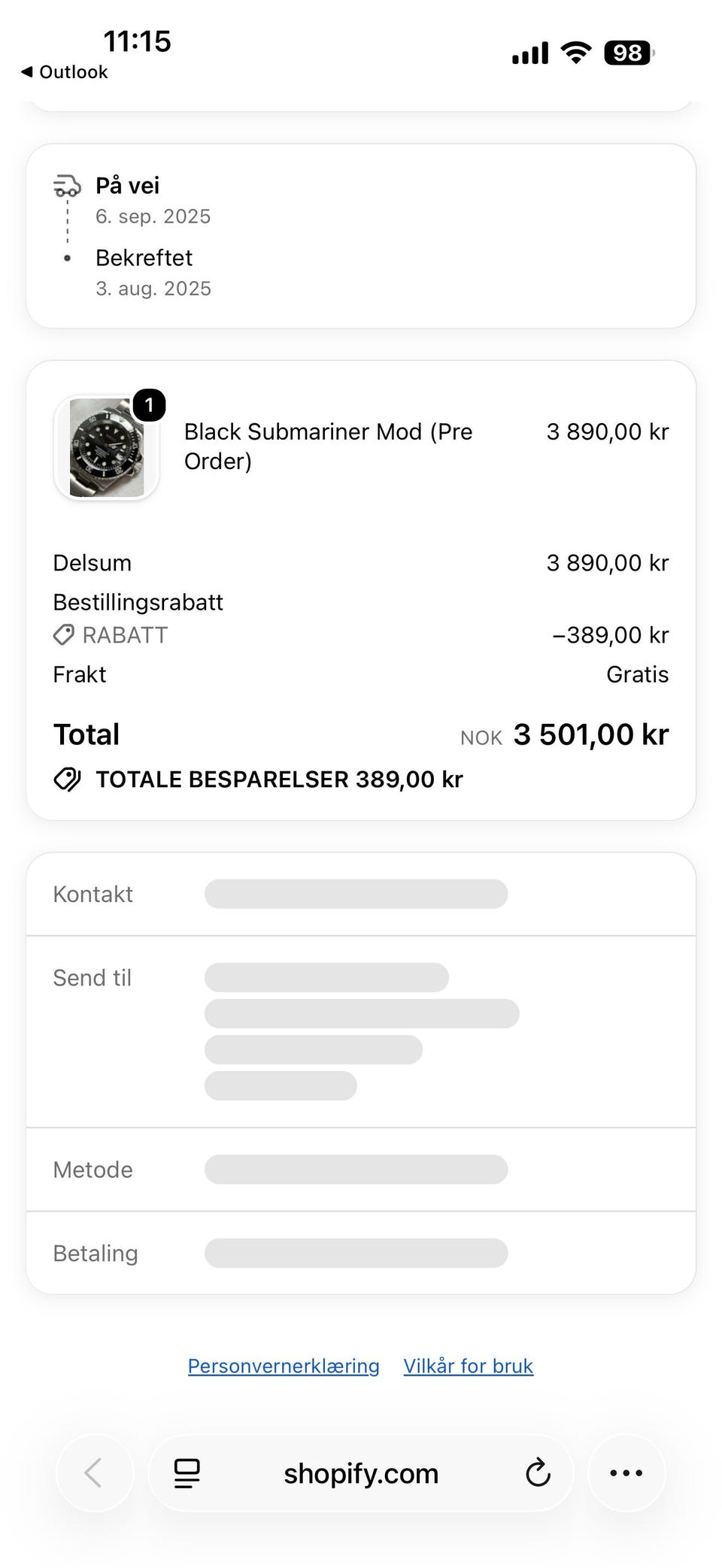Reload the shopify.com page
This screenshot has height=1568, width=722.
click(538, 1473)
